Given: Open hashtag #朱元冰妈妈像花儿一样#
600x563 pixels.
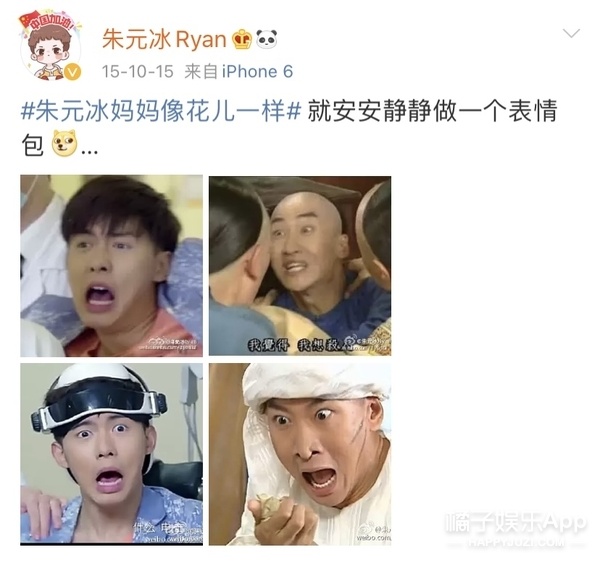Looking at the screenshot, I should pos(161,111).
